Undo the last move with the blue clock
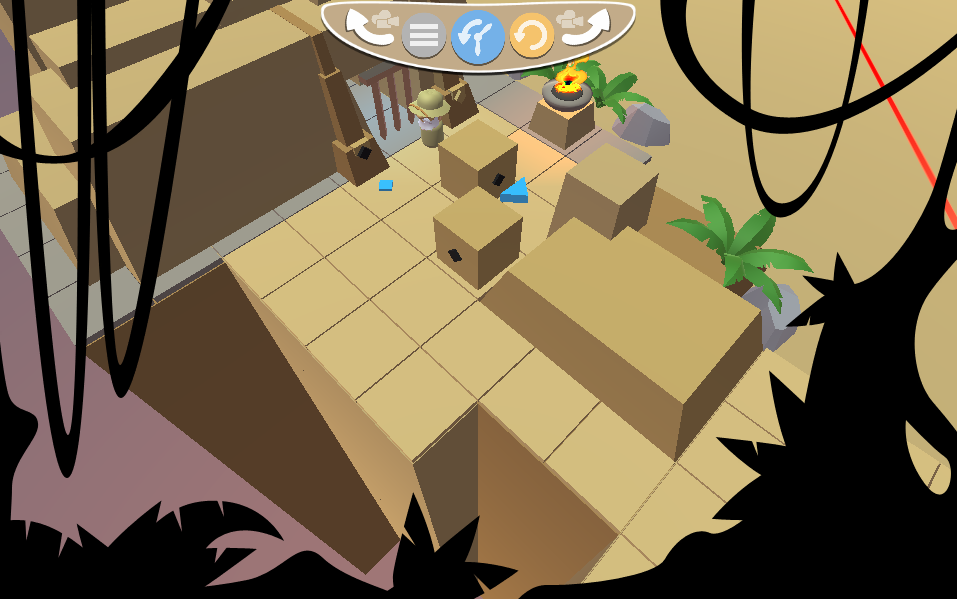Screen dimensions: 957x599 [477, 37]
